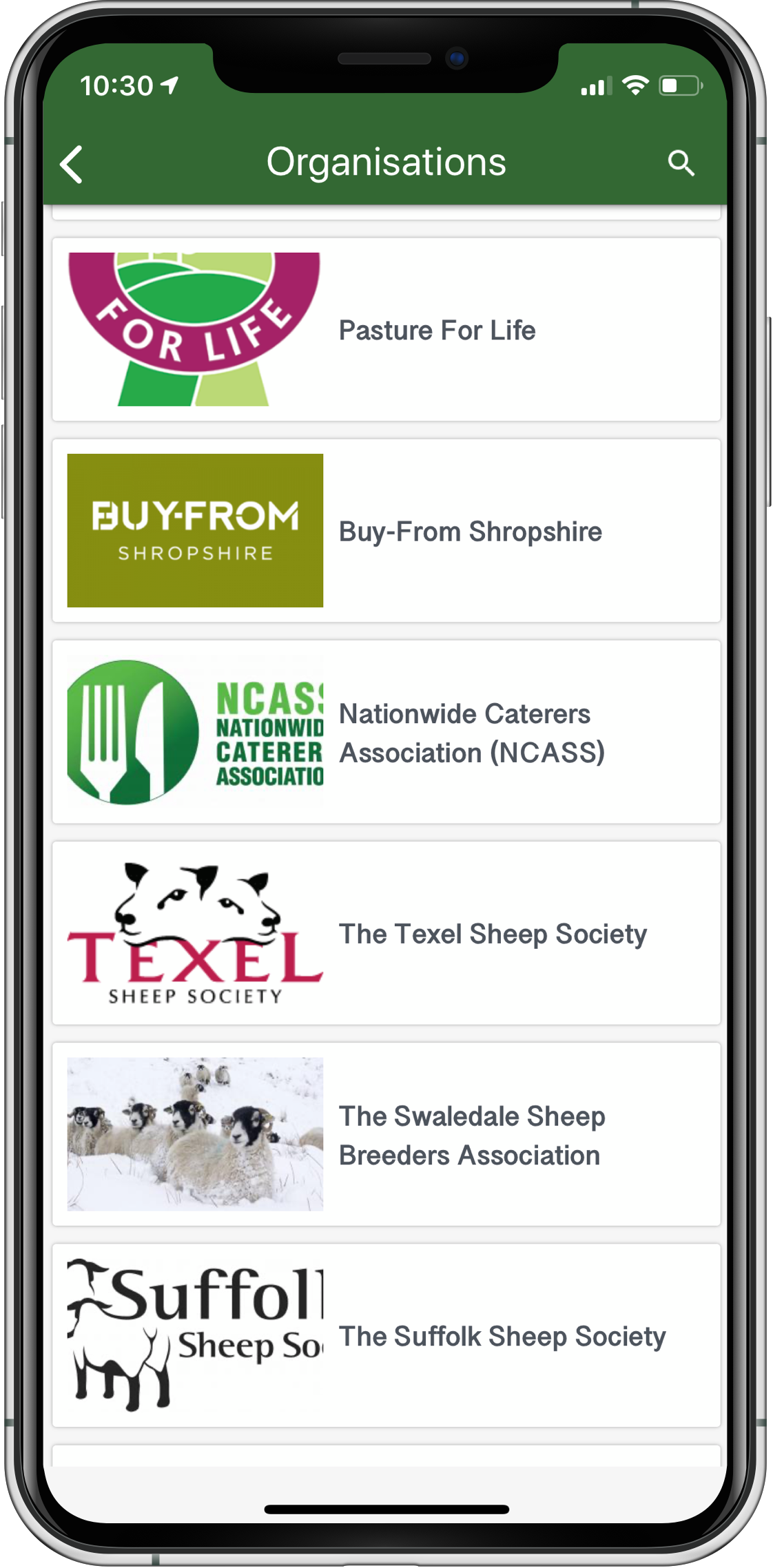The image size is (773, 1568).
Task: View Nationwide Caterers Association (NCASS)
Action: 386,732
